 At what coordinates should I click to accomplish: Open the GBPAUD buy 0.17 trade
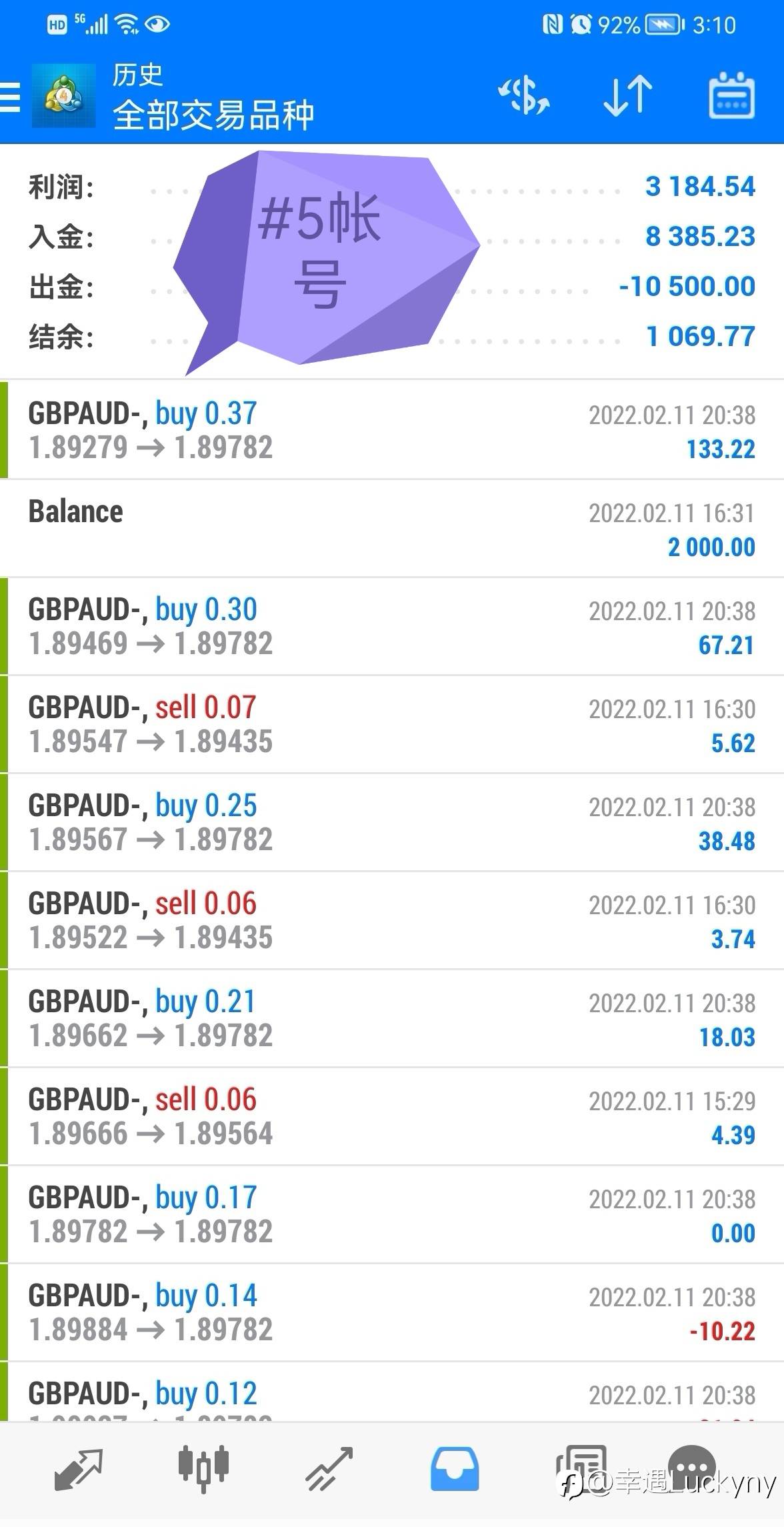392,1214
